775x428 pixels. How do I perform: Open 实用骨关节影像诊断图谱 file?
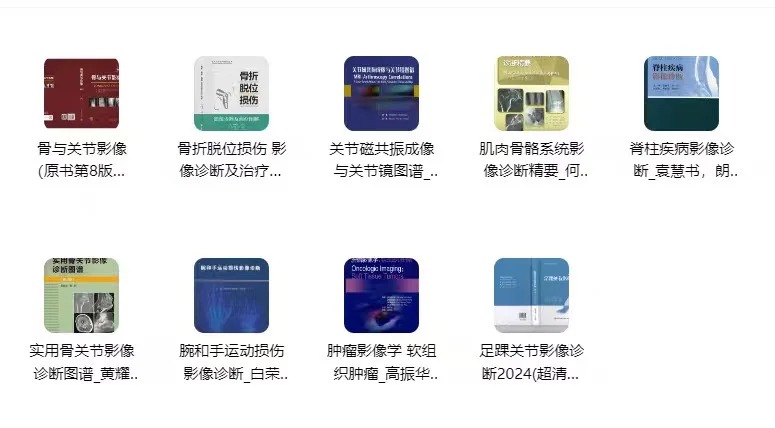(x=81, y=296)
